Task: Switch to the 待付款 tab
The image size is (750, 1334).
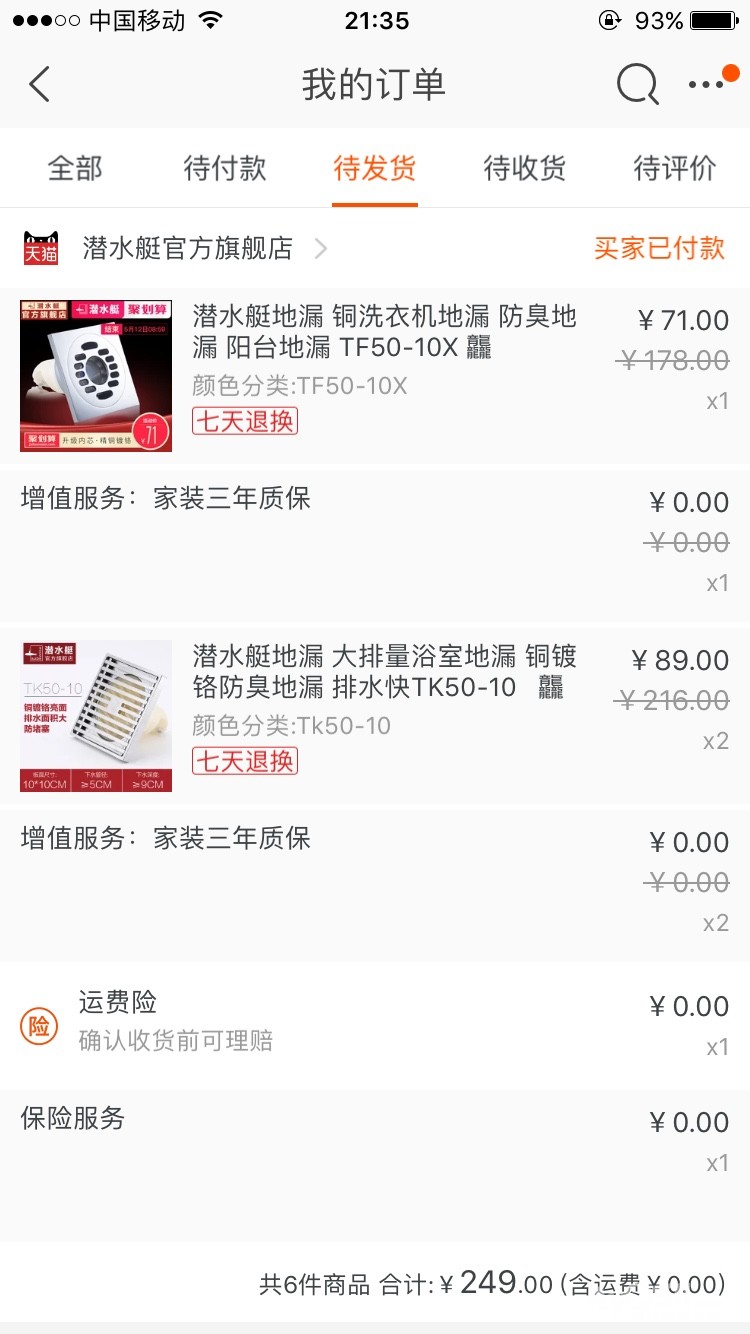Action: point(225,168)
